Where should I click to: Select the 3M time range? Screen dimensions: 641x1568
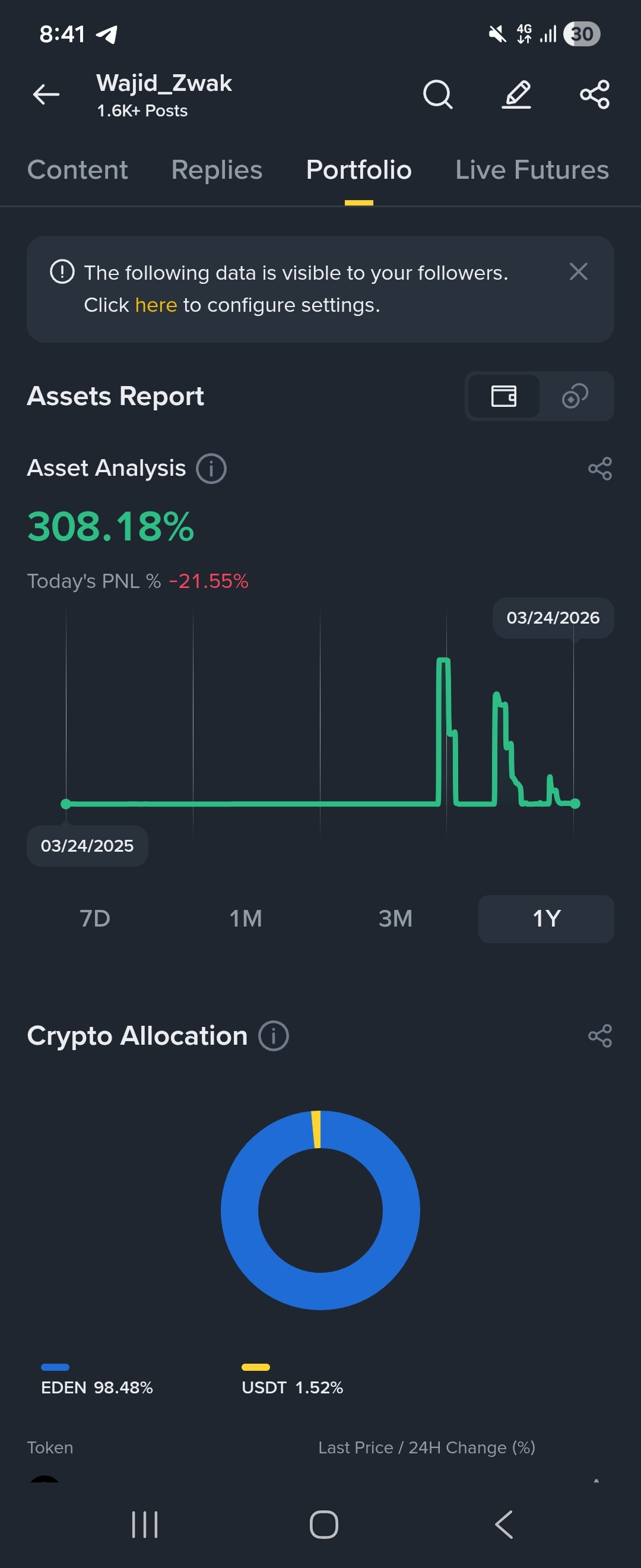click(395, 918)
